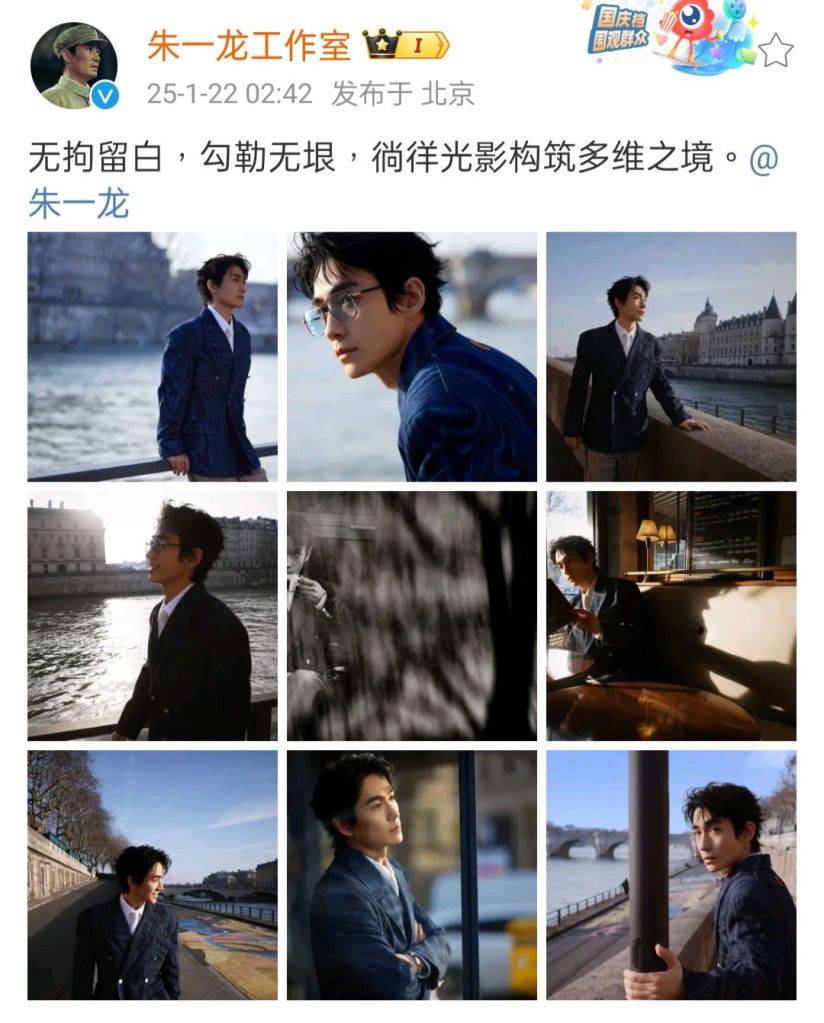
Task: Open the @朱一龙 mention link
Action: (x=80, y=203)
